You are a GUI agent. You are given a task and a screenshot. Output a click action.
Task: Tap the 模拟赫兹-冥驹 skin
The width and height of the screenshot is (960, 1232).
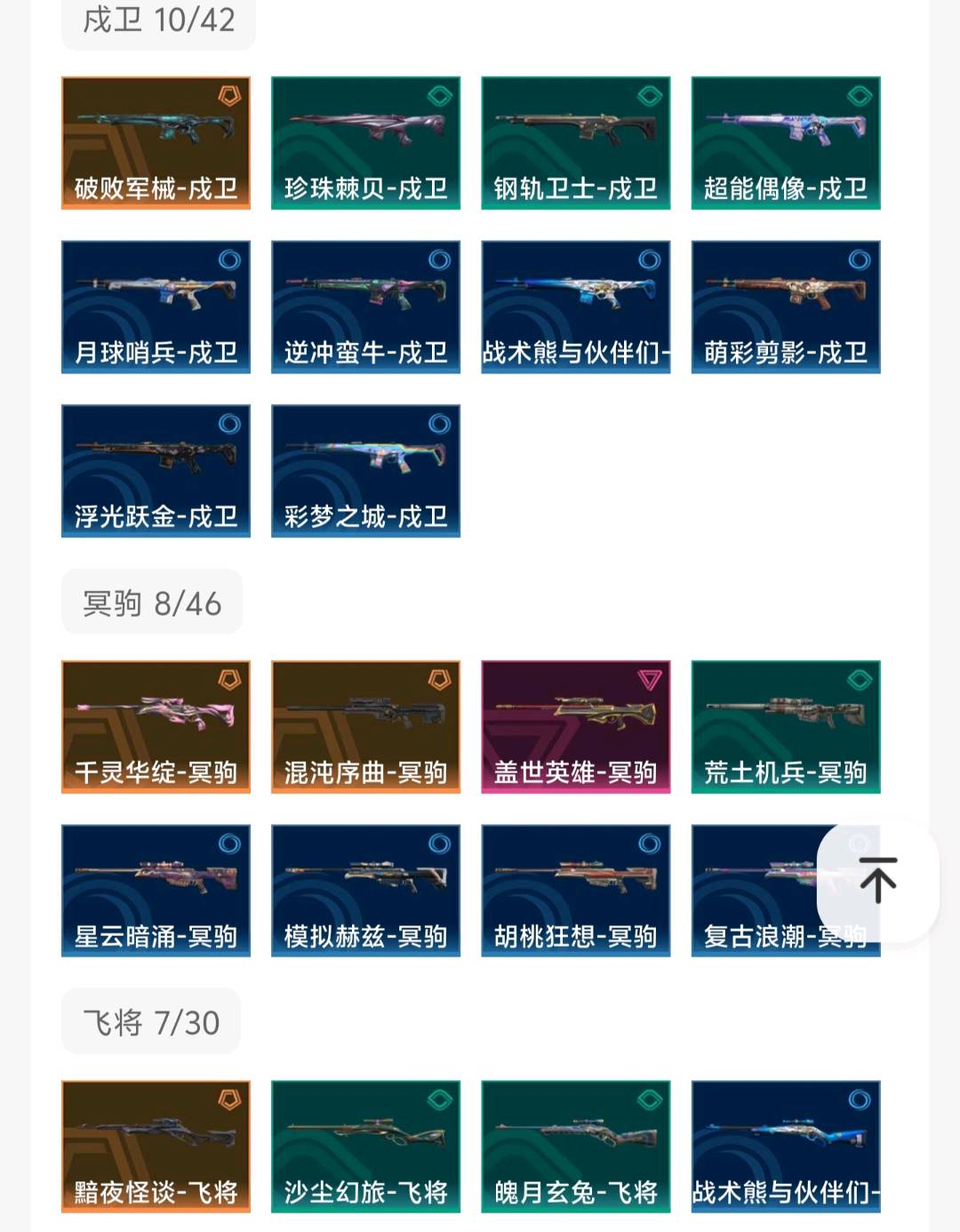[365, 891]
